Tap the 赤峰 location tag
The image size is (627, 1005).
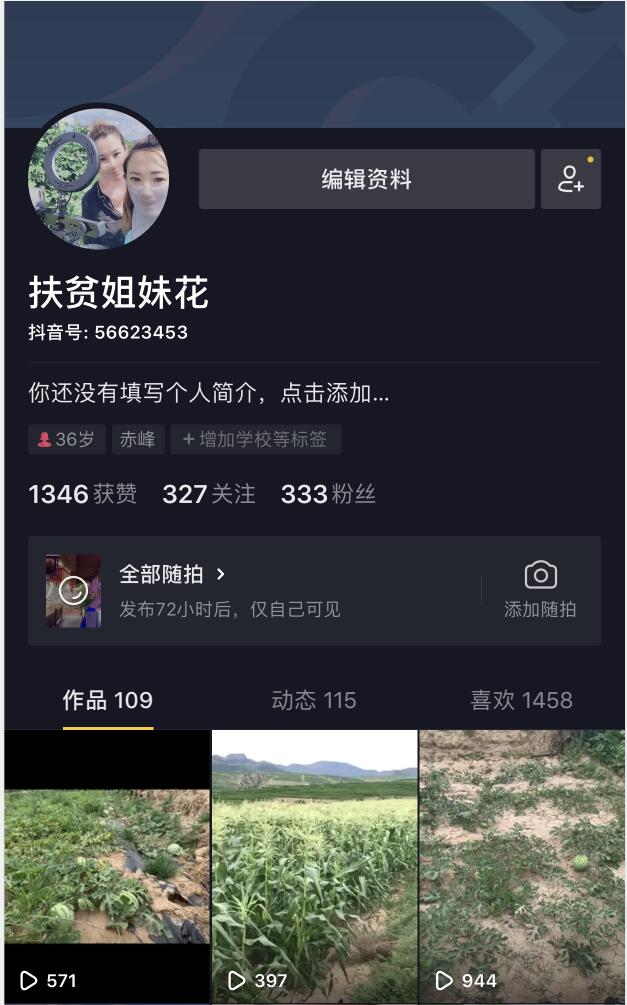pyautogui.click(x=138, y=439)
